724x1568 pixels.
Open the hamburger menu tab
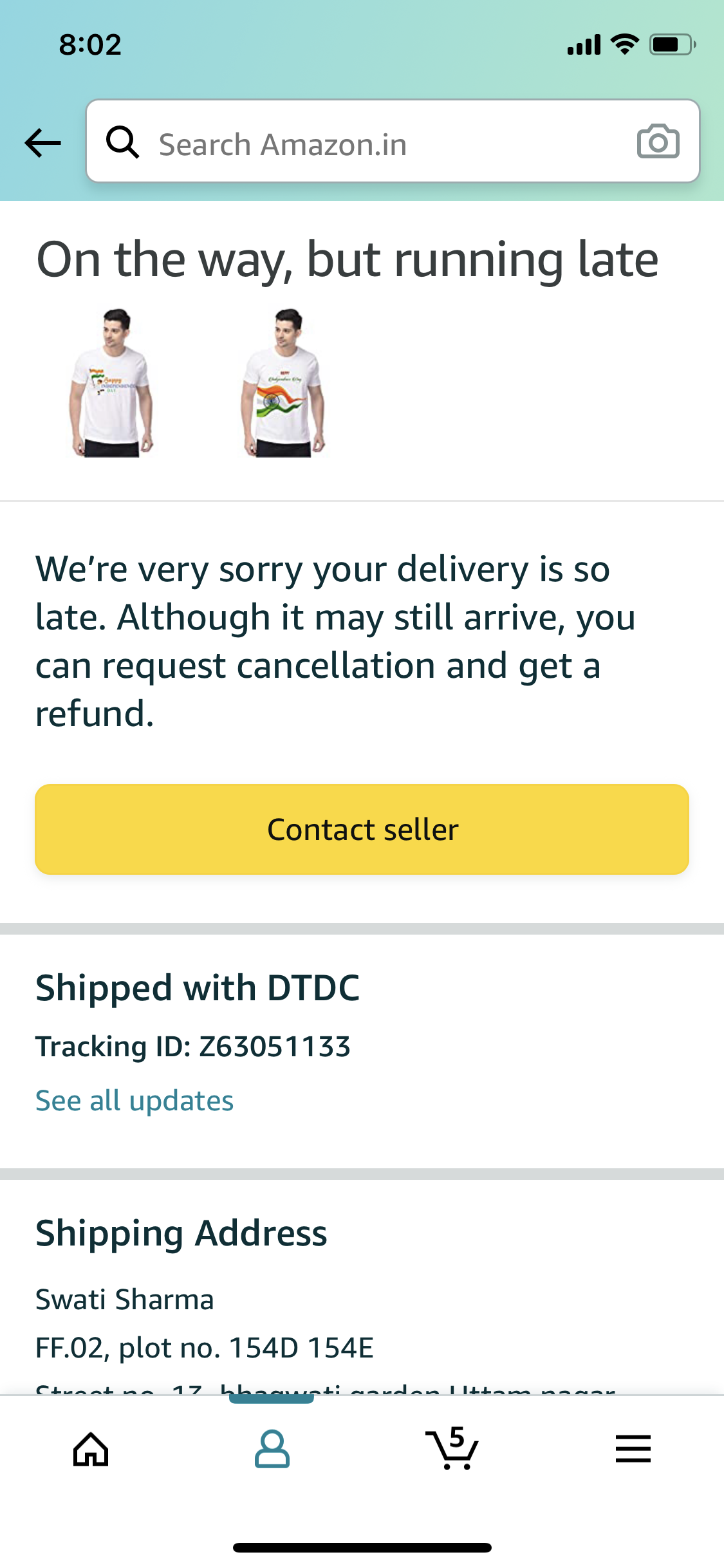click(x=633, y=1450)
